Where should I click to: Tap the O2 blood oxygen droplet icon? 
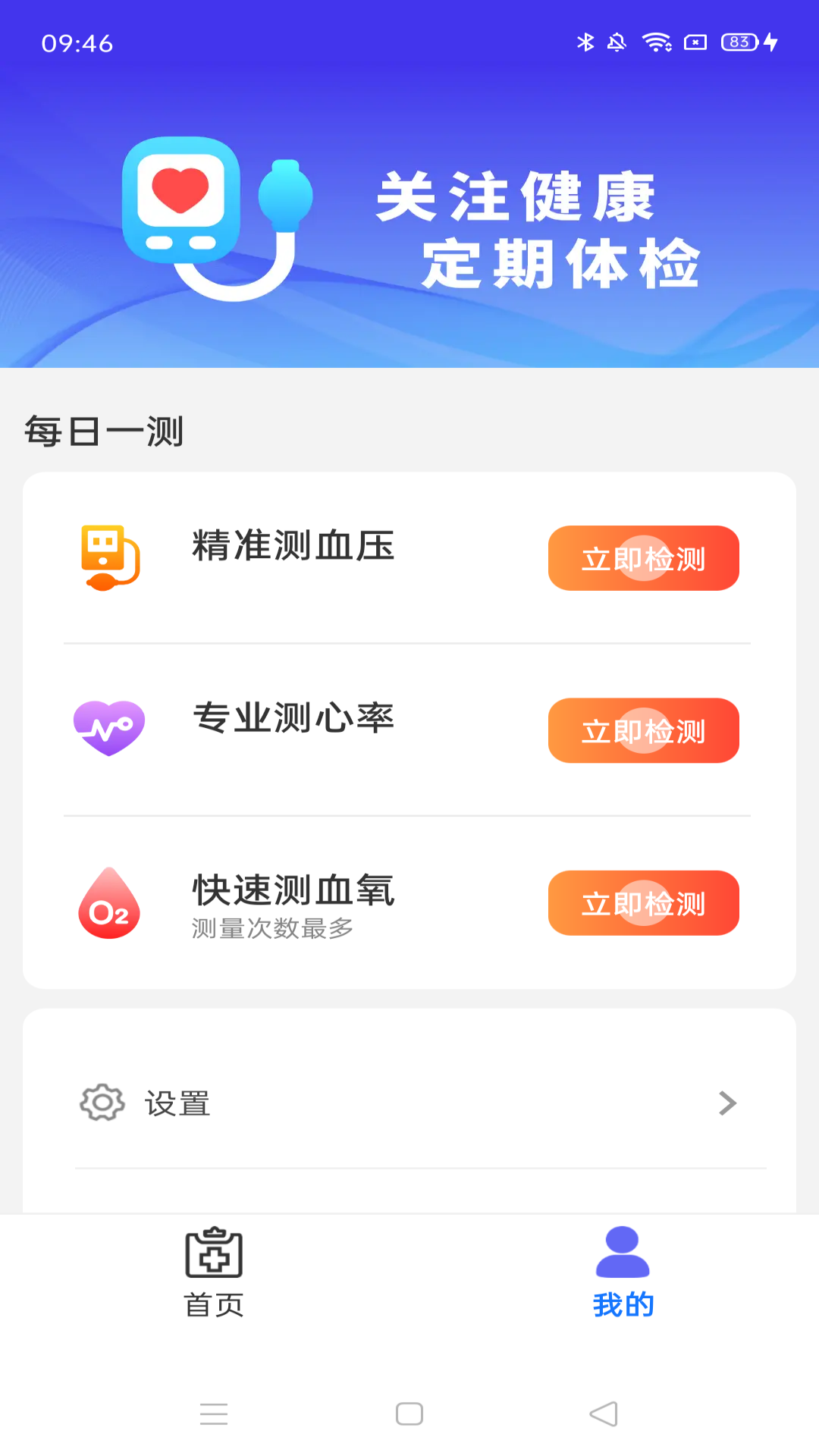pos(108,902)
